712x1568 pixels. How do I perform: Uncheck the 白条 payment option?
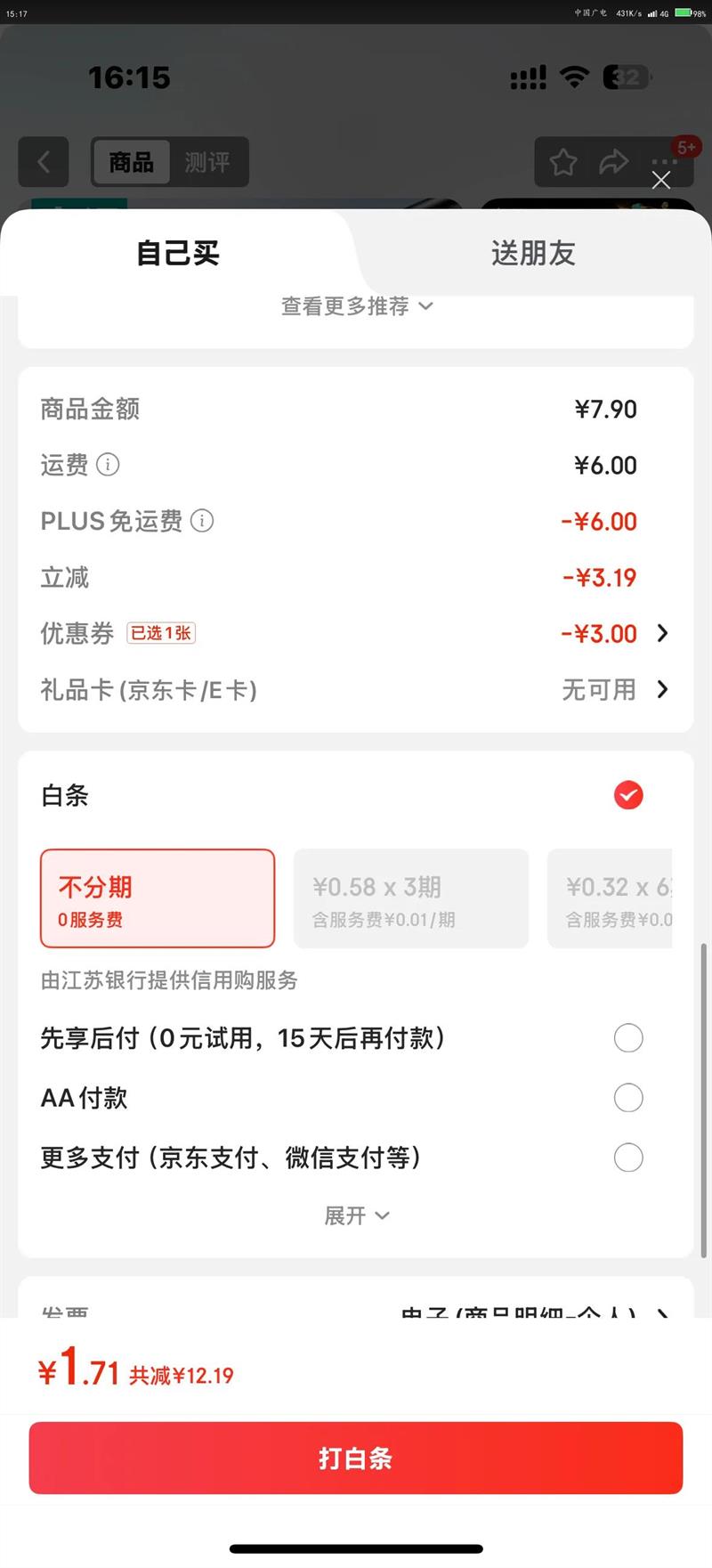click(x=628, y=795)
